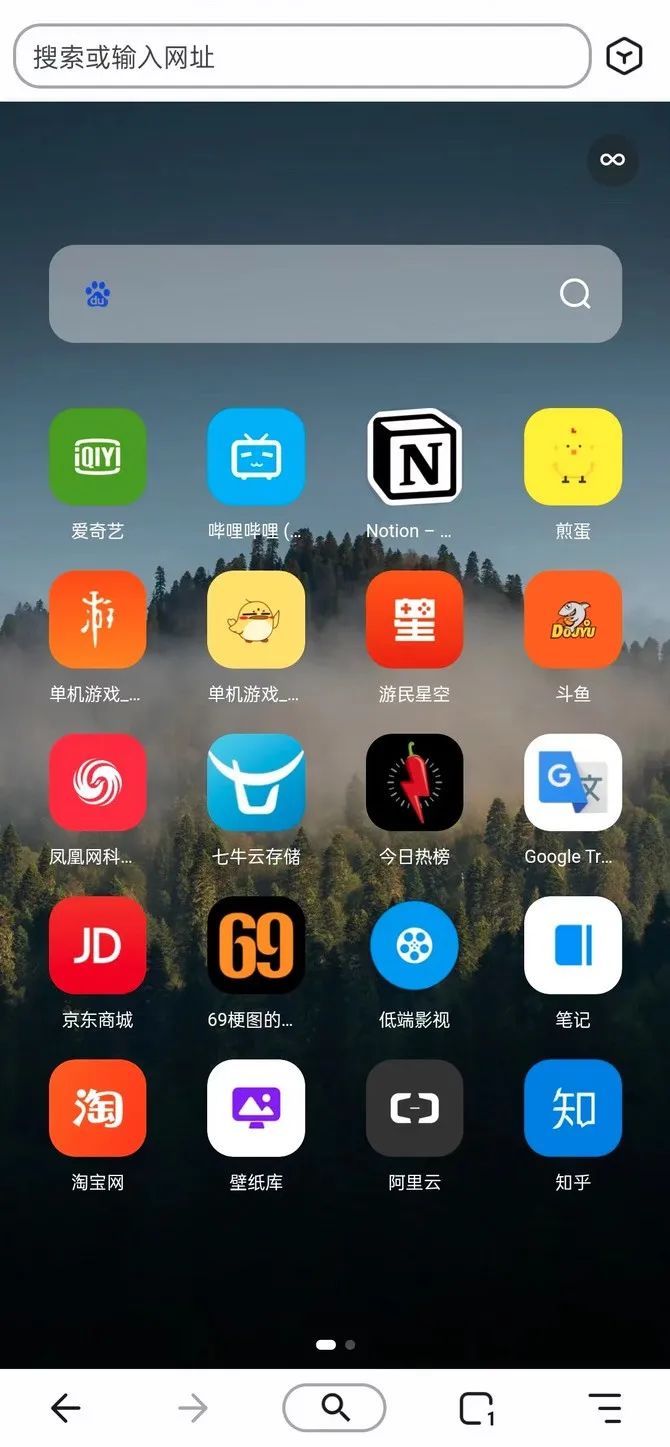670x1447 pixels.
Task: Open the 煎蛋 shortcut
Action: (573, 457)
